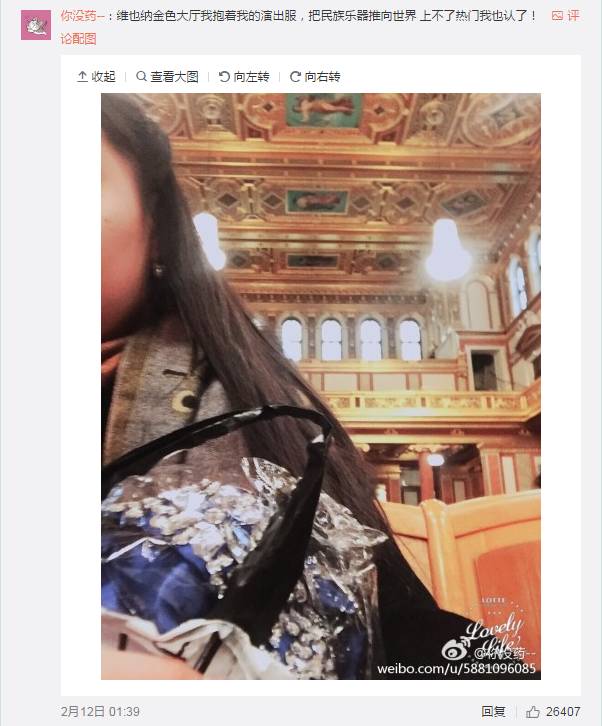Rotate the image right with 向右转

coord(315,76)
